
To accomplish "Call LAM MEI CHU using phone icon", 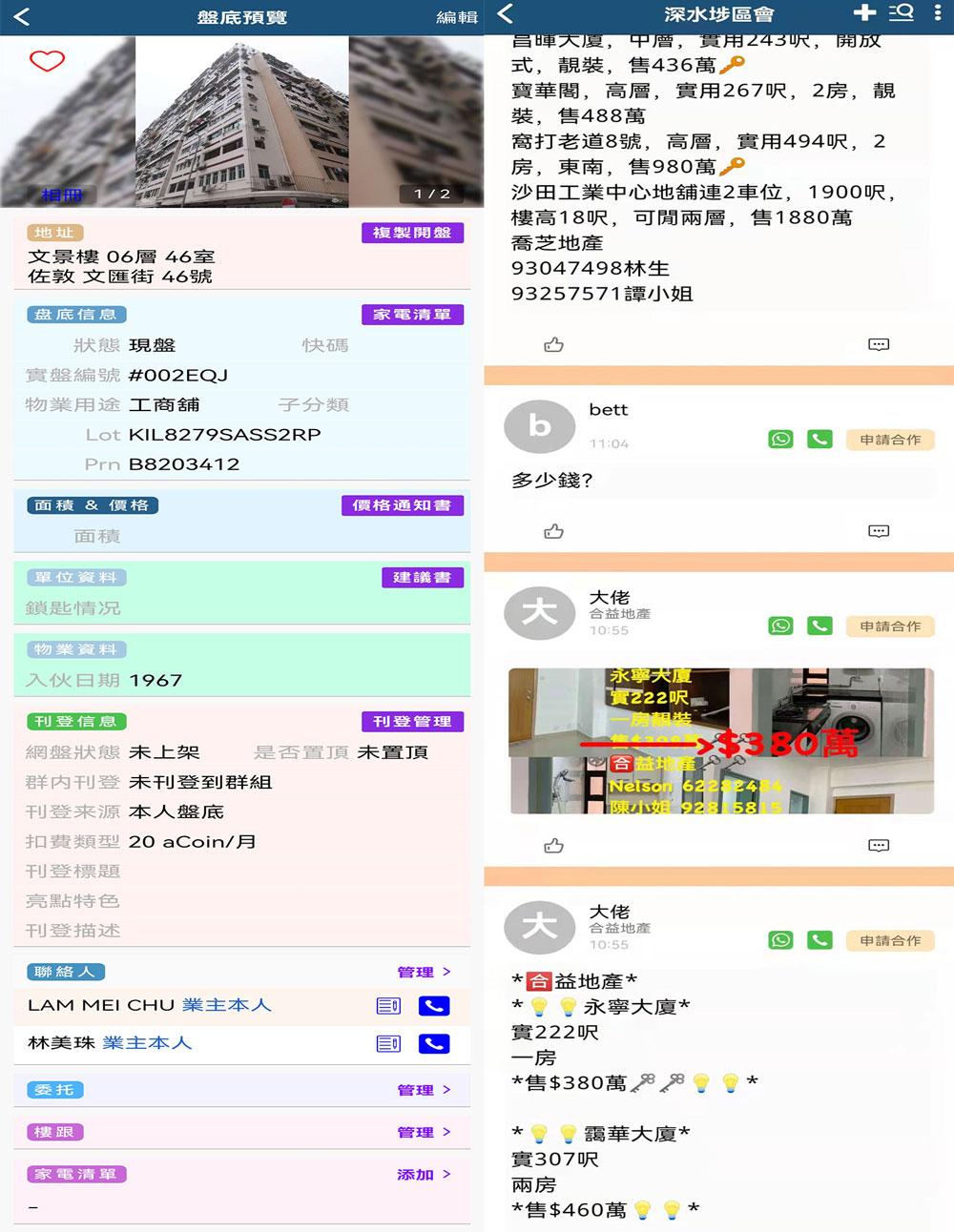I will (x=434, y=1006).
